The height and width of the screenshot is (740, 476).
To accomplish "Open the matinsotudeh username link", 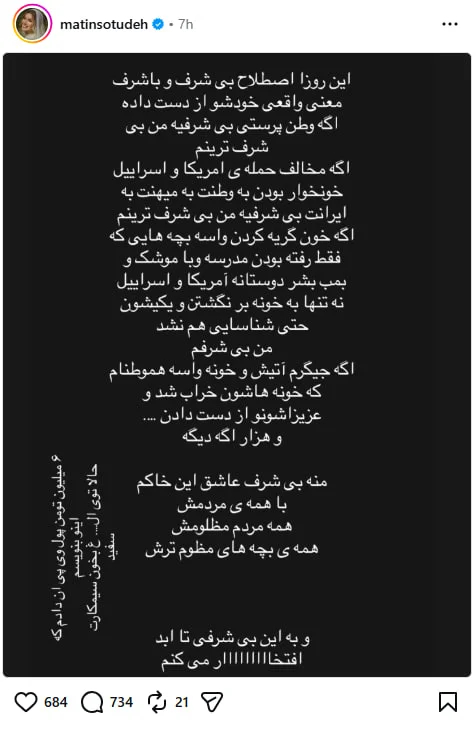I will pos(104,24).
